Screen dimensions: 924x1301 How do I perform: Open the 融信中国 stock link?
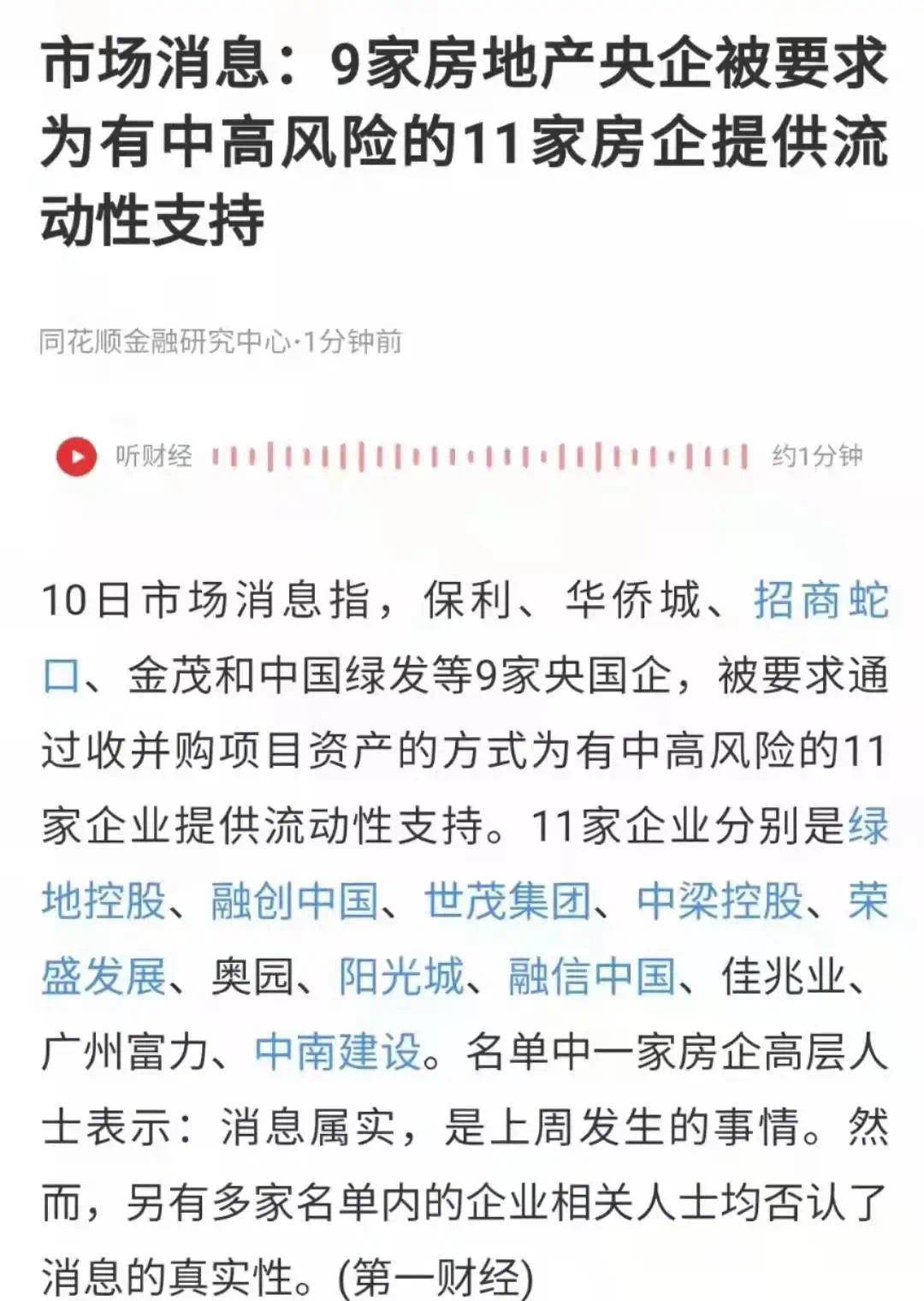tap(592, 977)
